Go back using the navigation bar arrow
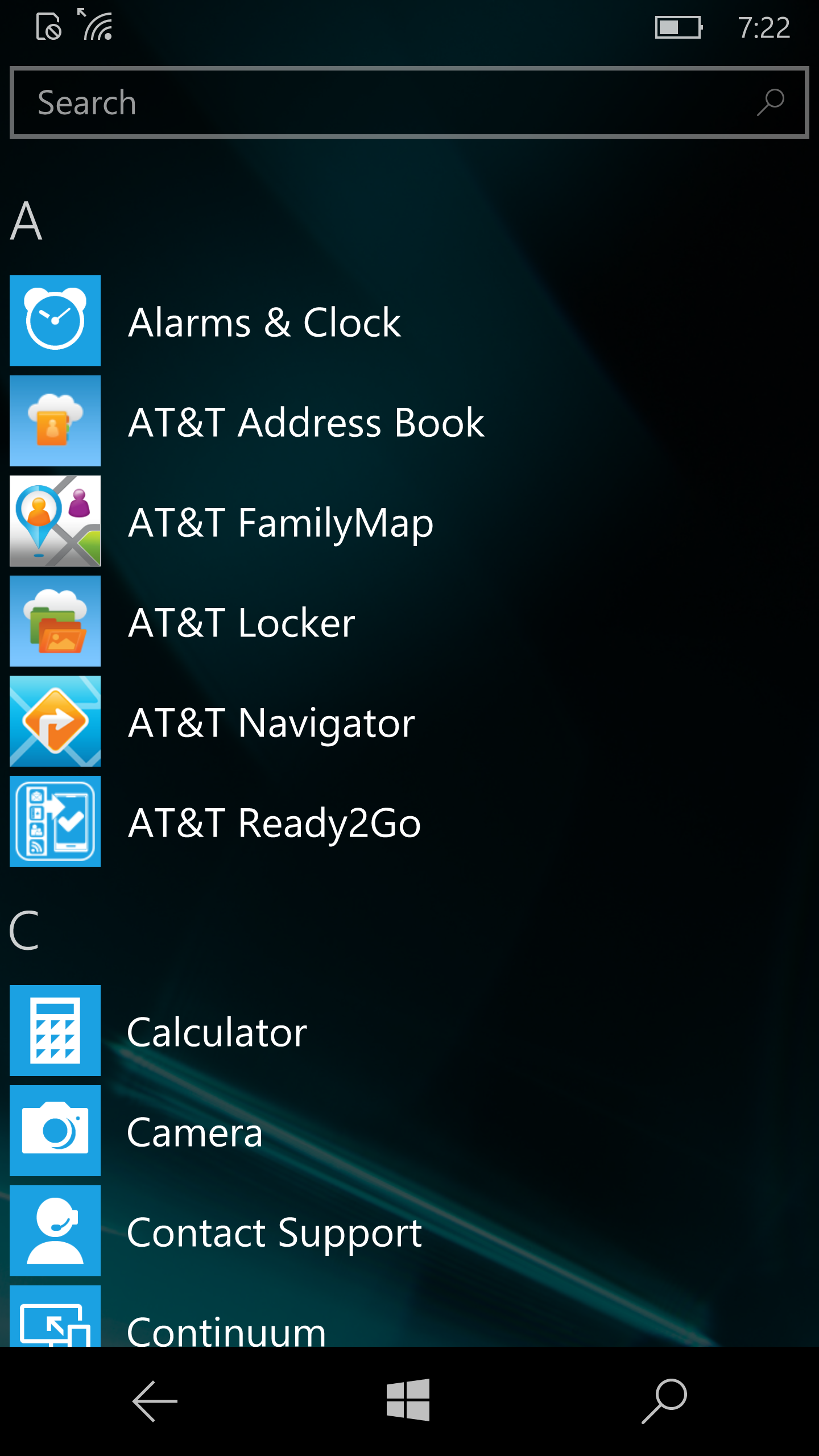The image size is (819, 1456). tap(155, 1401)
